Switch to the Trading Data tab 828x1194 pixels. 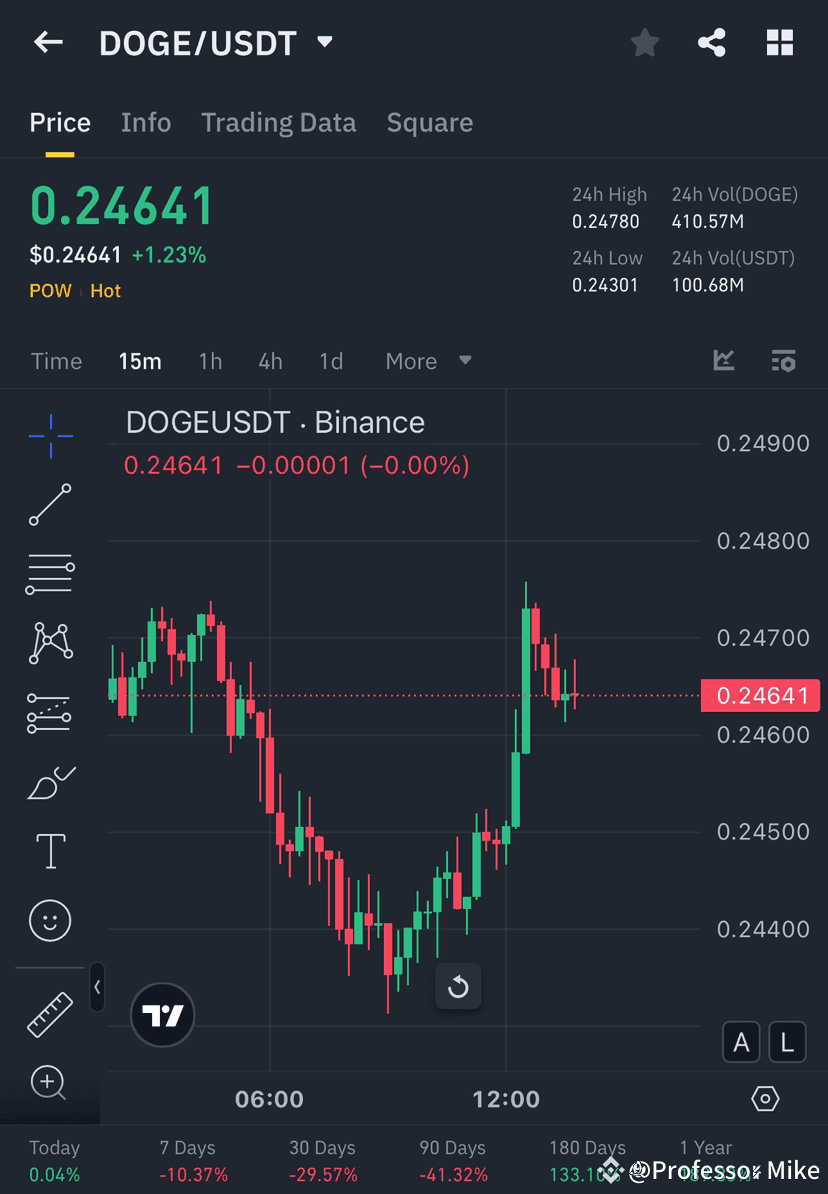click(x=278, y=122)
